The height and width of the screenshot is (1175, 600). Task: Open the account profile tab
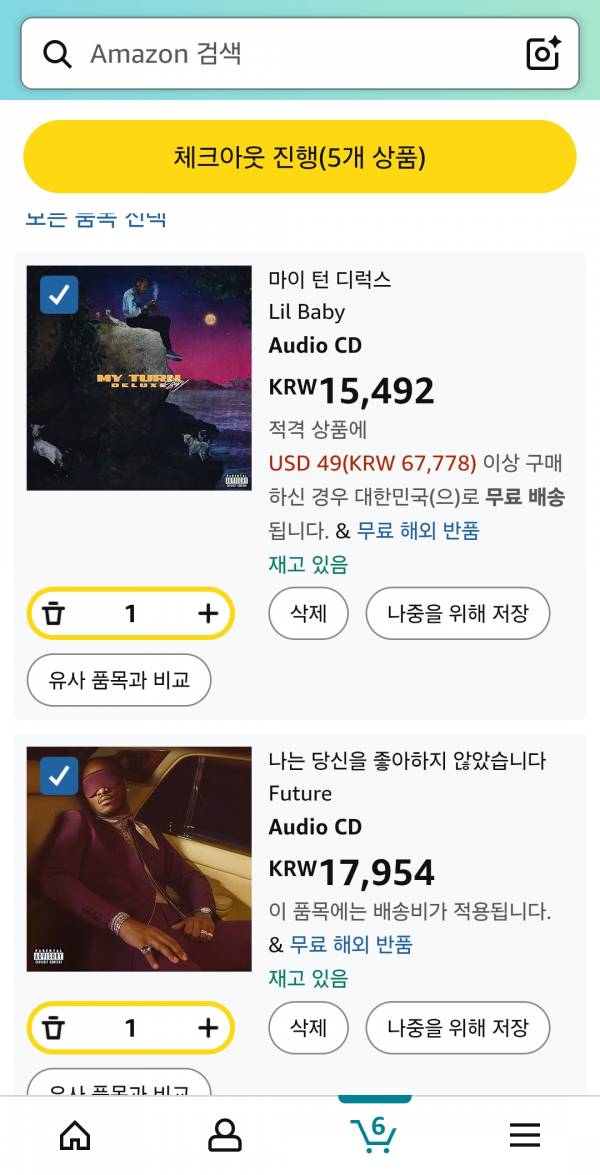[x=225, y=1135]
